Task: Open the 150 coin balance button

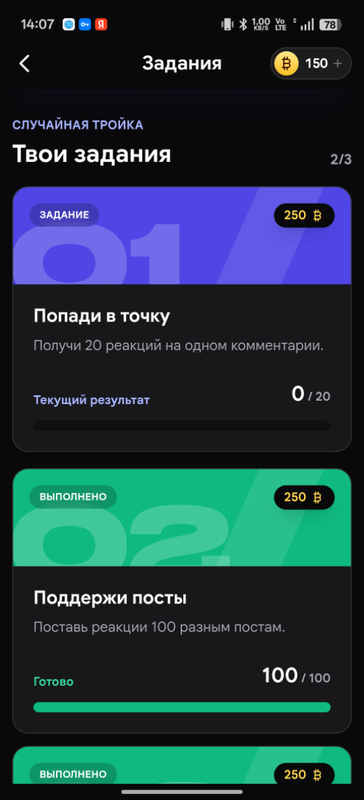Action: 311,64
